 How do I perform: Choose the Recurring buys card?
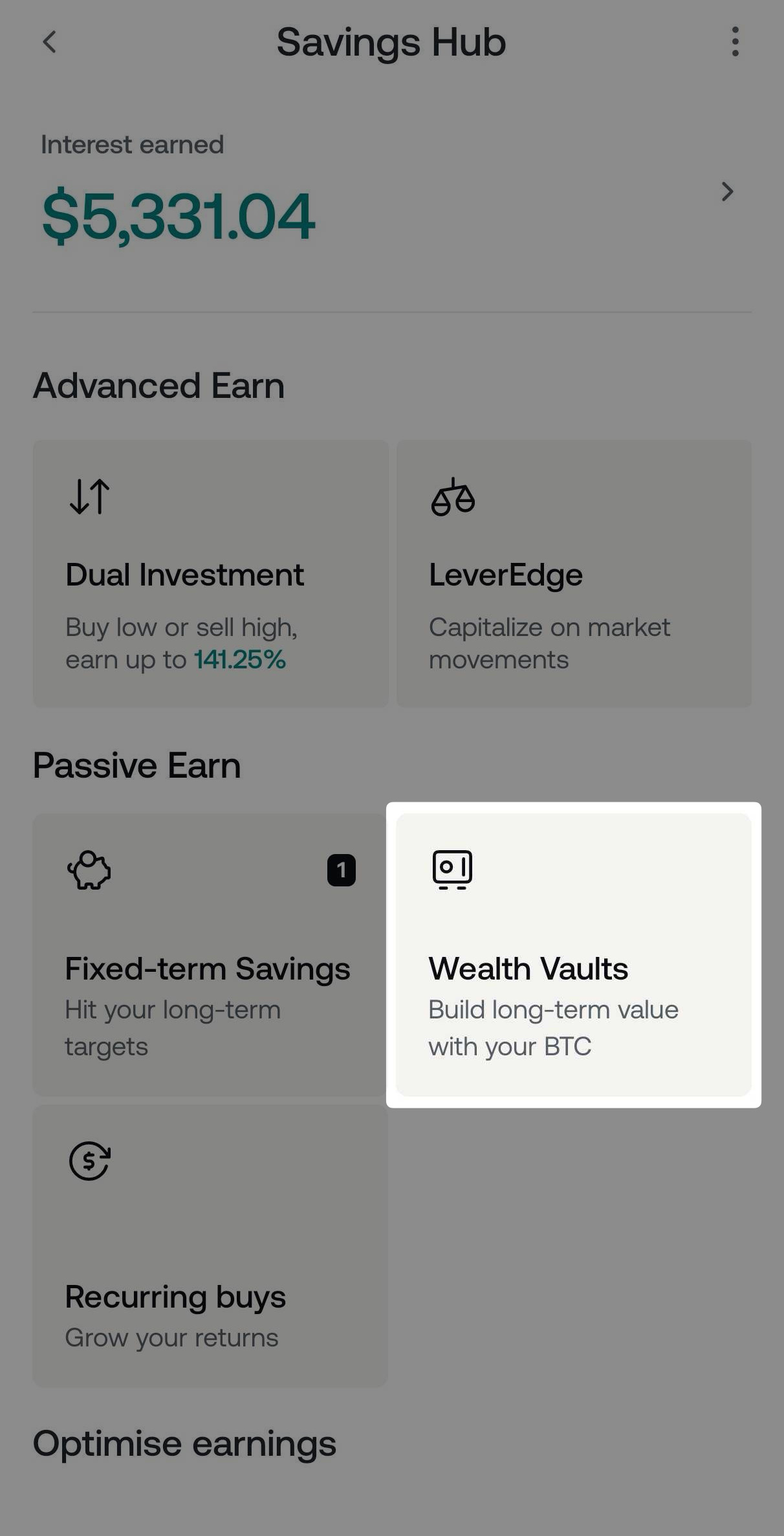coord(210,1245)
